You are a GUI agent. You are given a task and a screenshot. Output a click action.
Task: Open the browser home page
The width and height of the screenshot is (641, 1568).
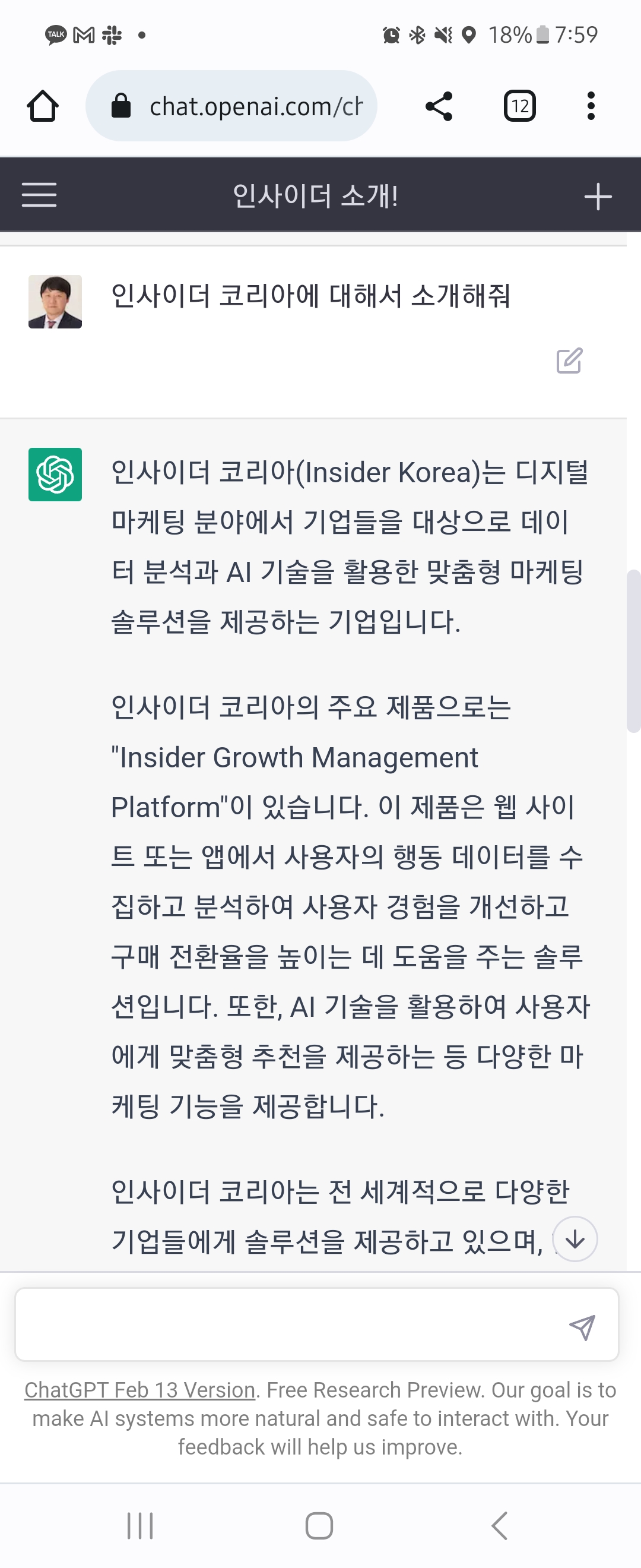[43, 106]
